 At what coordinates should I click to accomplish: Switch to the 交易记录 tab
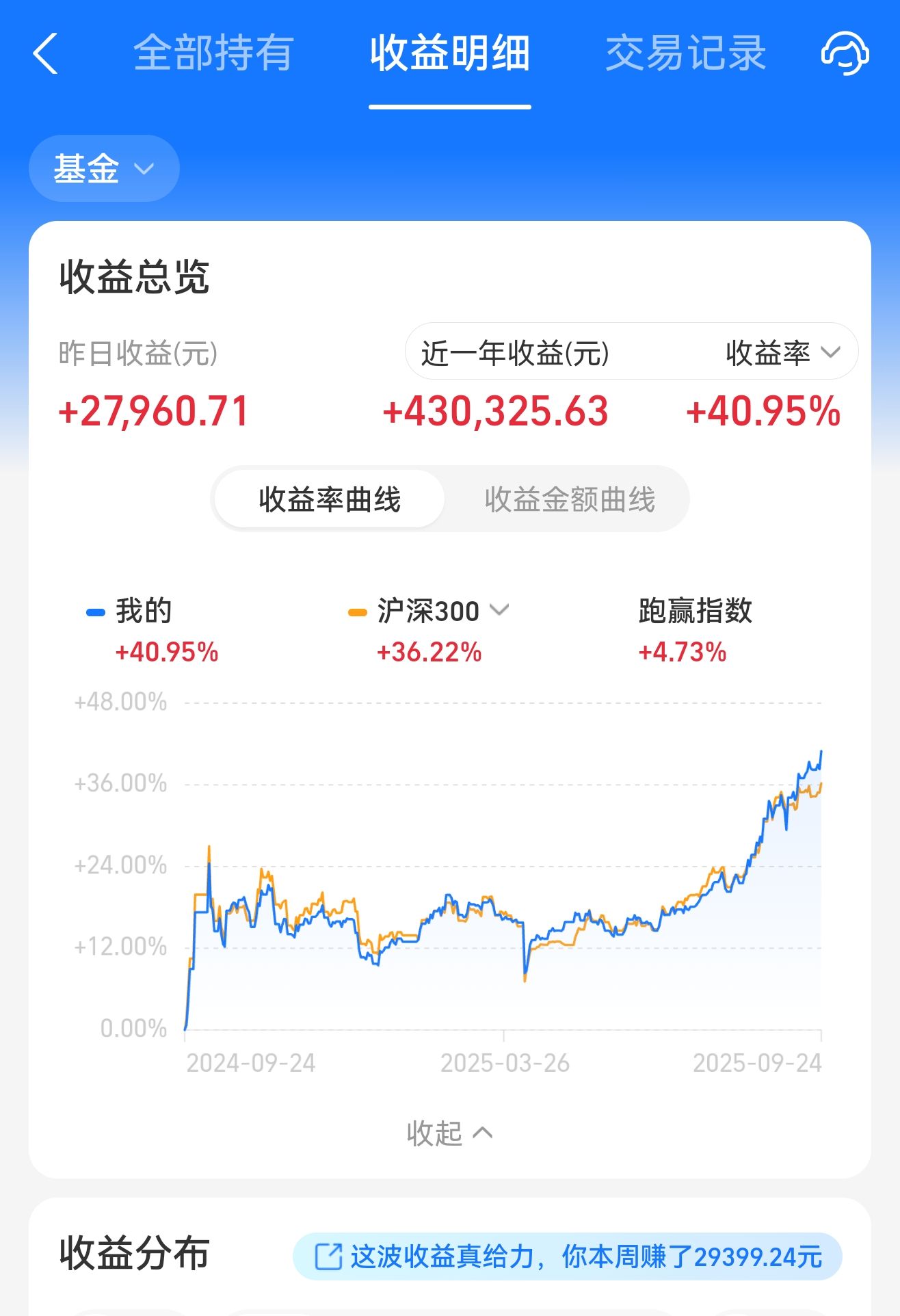(x=683, y=53)
